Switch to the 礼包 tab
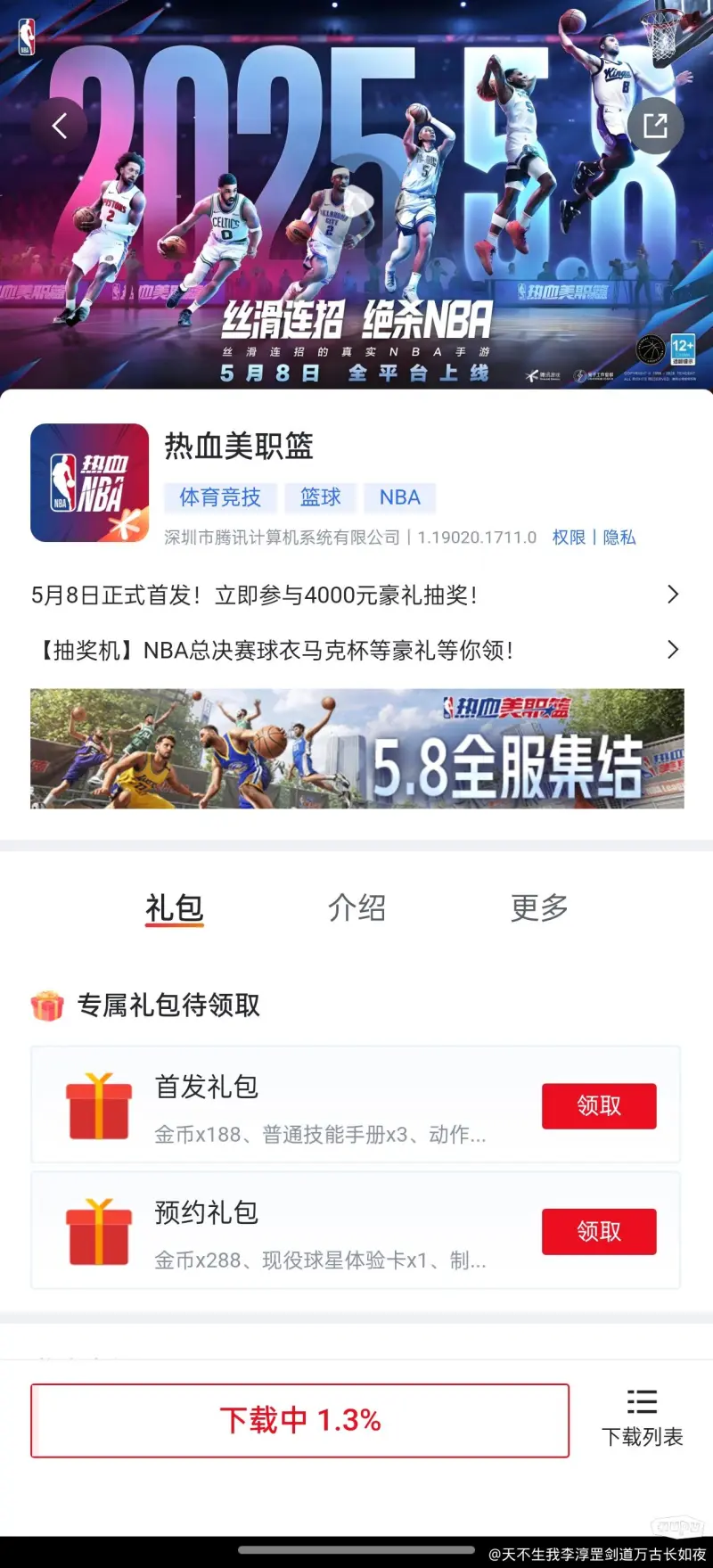Screen dimensions: 713x1568 coord(175,908)
